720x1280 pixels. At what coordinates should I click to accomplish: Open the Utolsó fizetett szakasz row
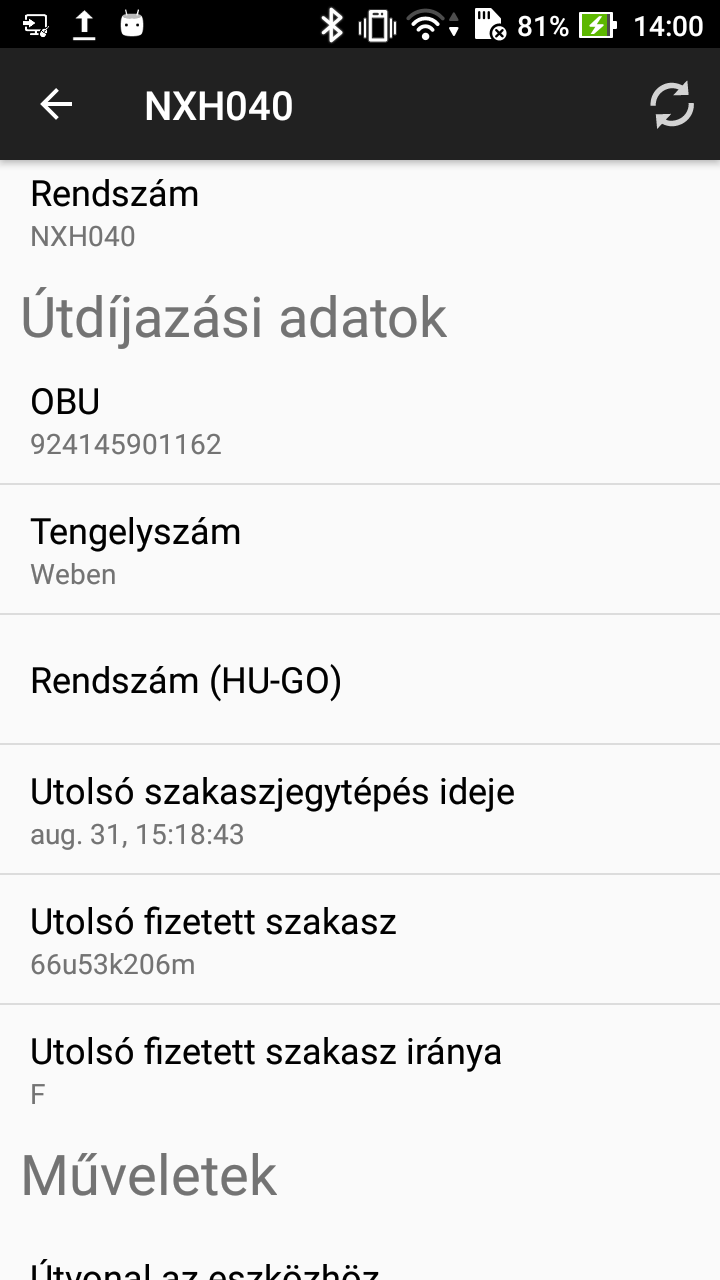(360, 940)
